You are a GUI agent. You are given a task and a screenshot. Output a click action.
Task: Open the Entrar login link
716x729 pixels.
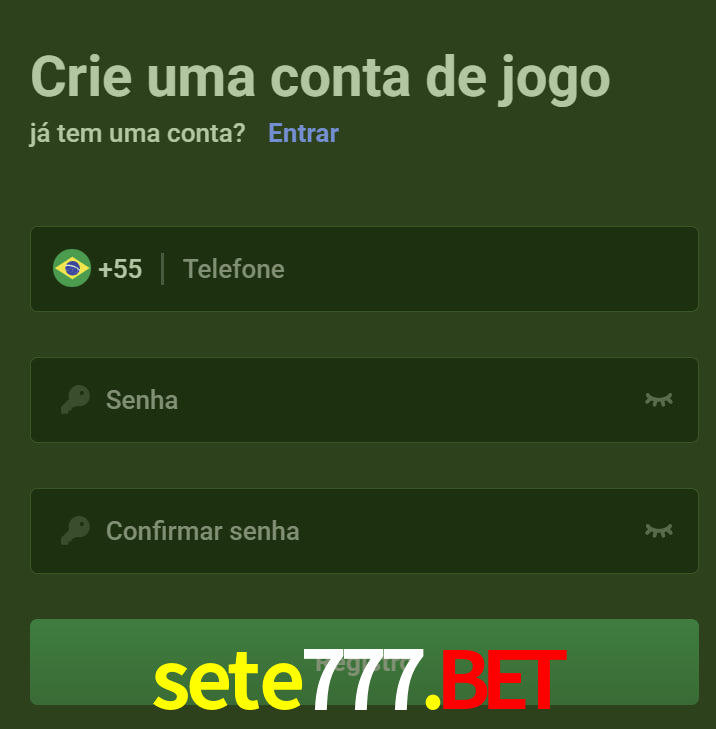tap(303, 133)
